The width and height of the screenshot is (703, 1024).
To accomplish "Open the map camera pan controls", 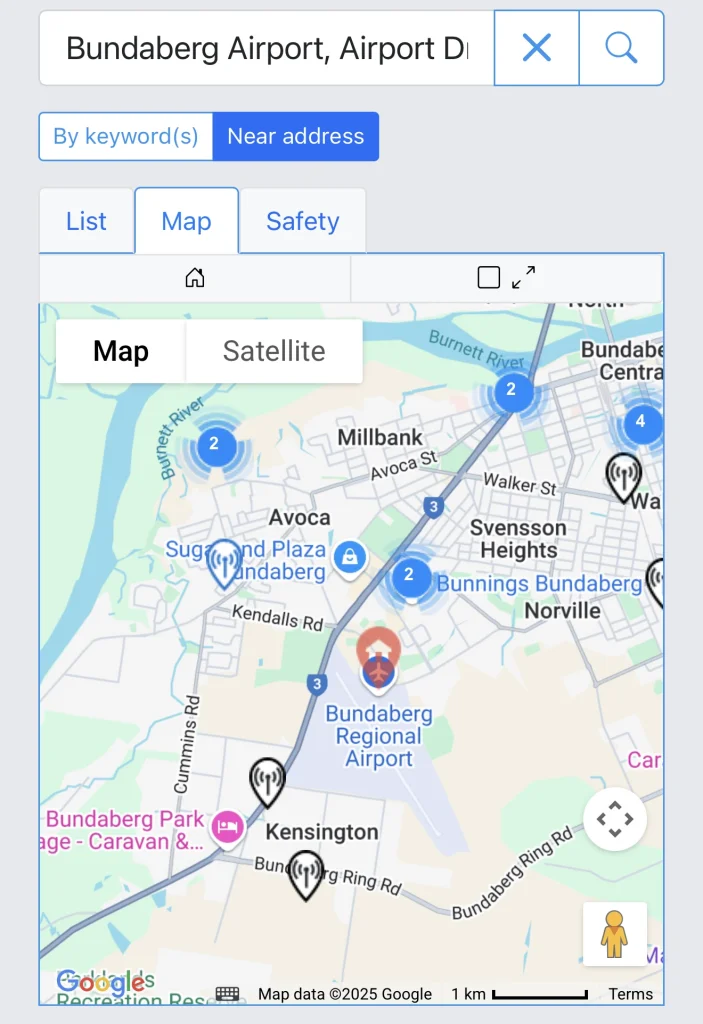I will click(615, 820).
